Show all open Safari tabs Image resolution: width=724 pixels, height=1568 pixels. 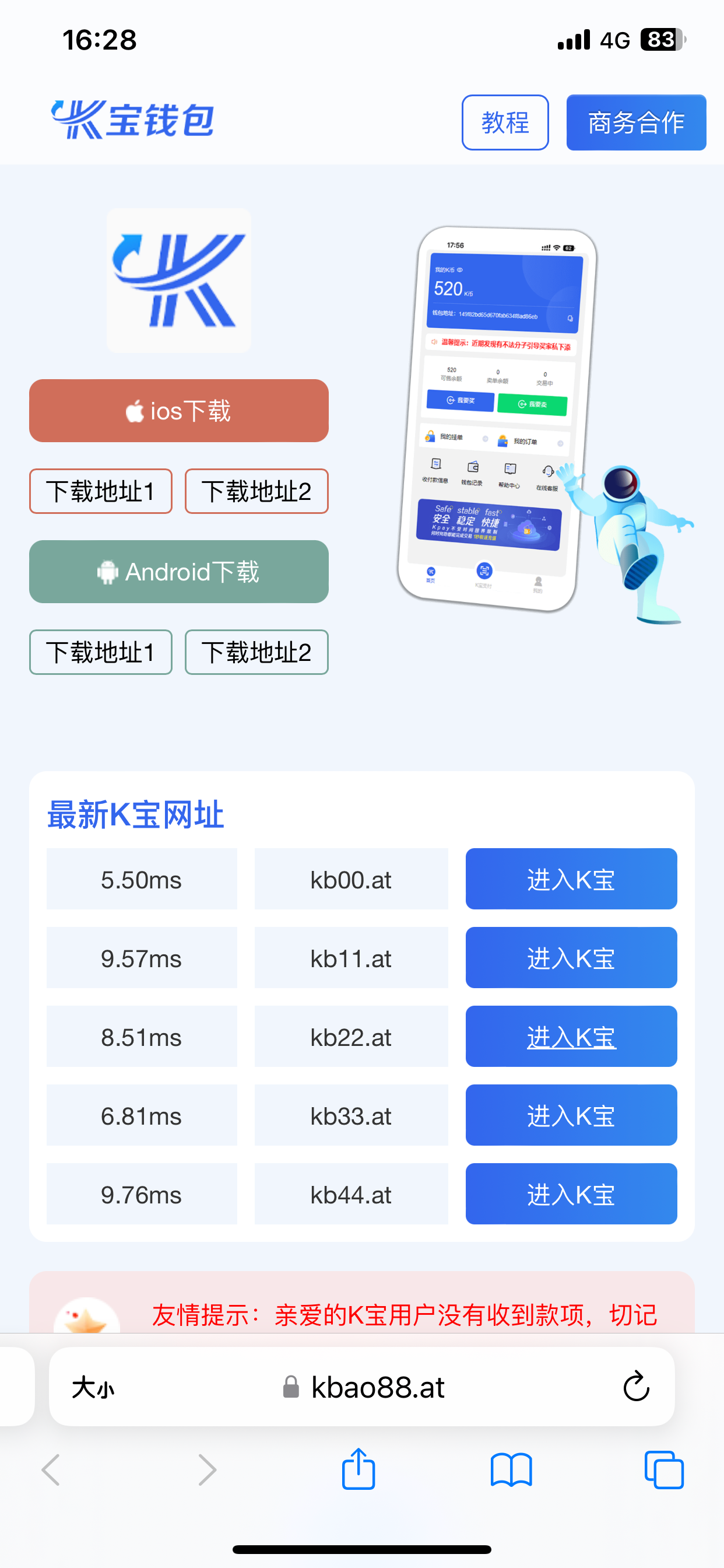point(663,1469)
